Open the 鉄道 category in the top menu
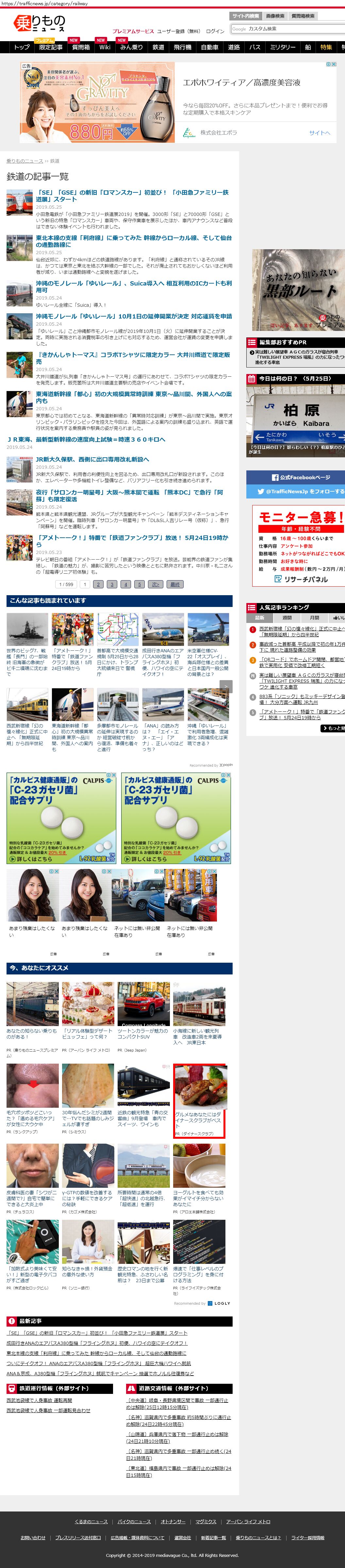This screenshot has width=345, height=1568. (x=158, y=47)
